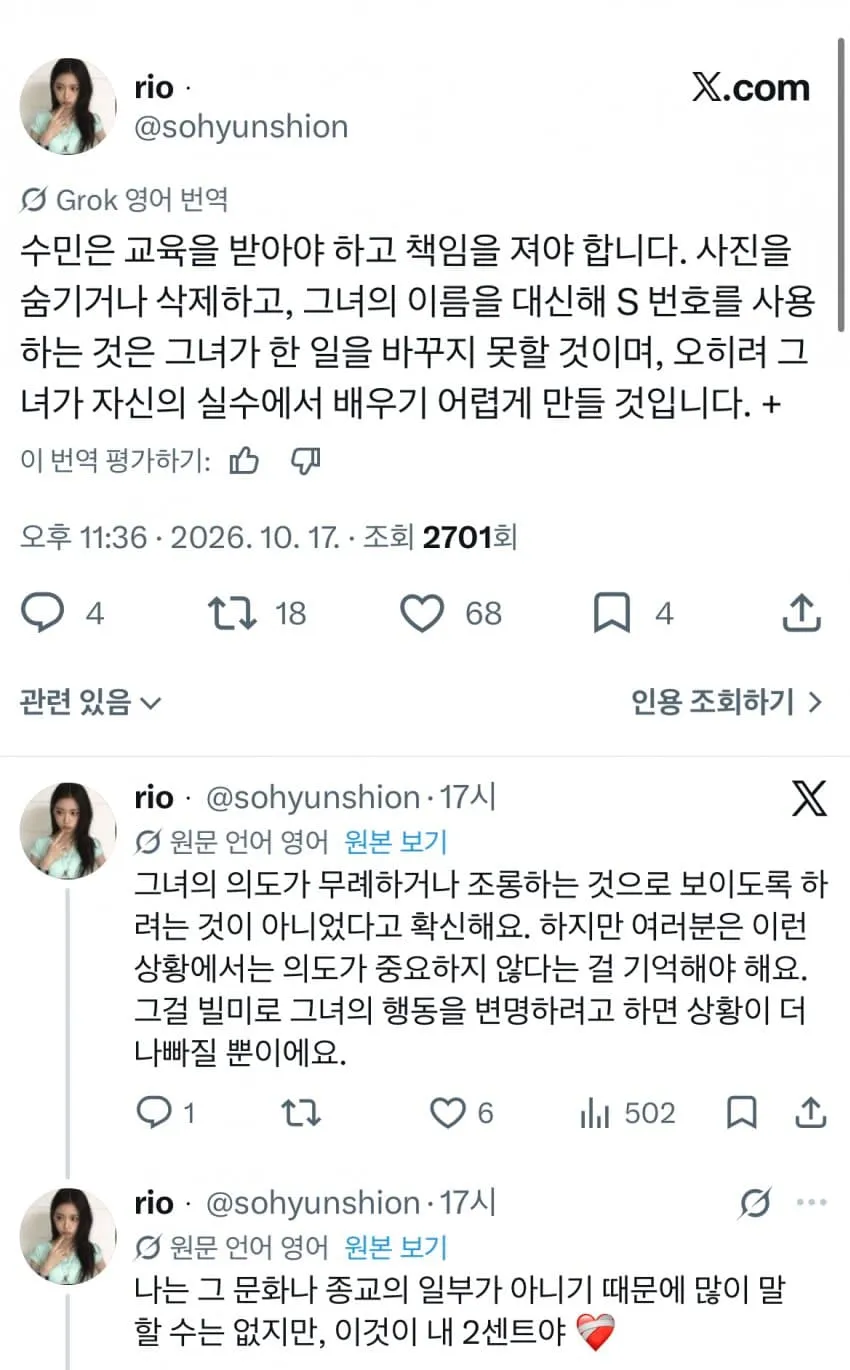Share the main post
The height and width of the screenshot is (1370, 850).
click(802, 613)
